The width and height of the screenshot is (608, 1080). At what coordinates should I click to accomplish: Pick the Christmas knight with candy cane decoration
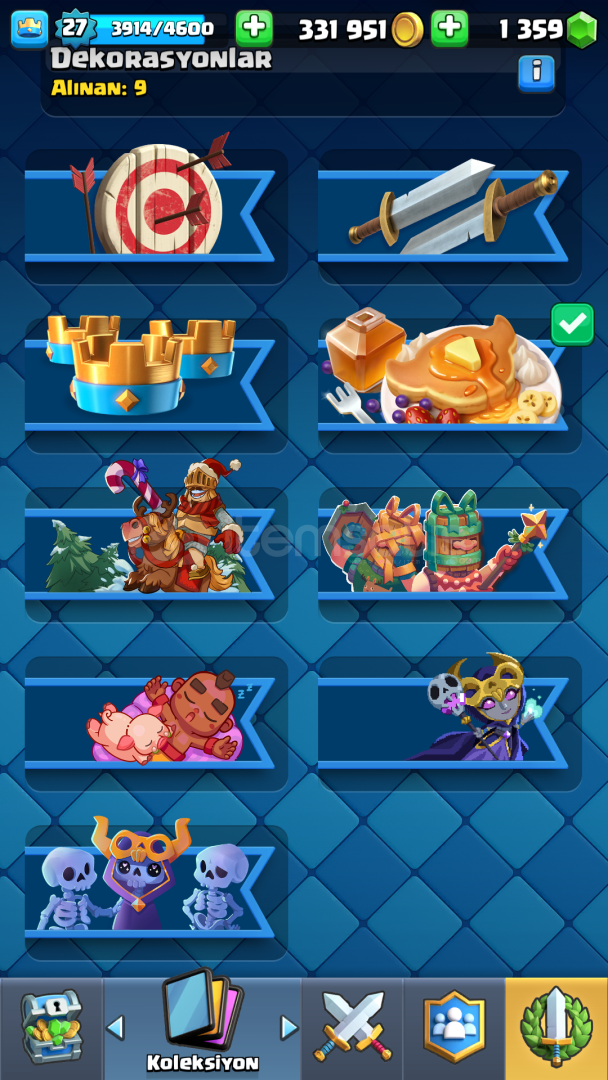pyautogui.click(x=157, y=554)
